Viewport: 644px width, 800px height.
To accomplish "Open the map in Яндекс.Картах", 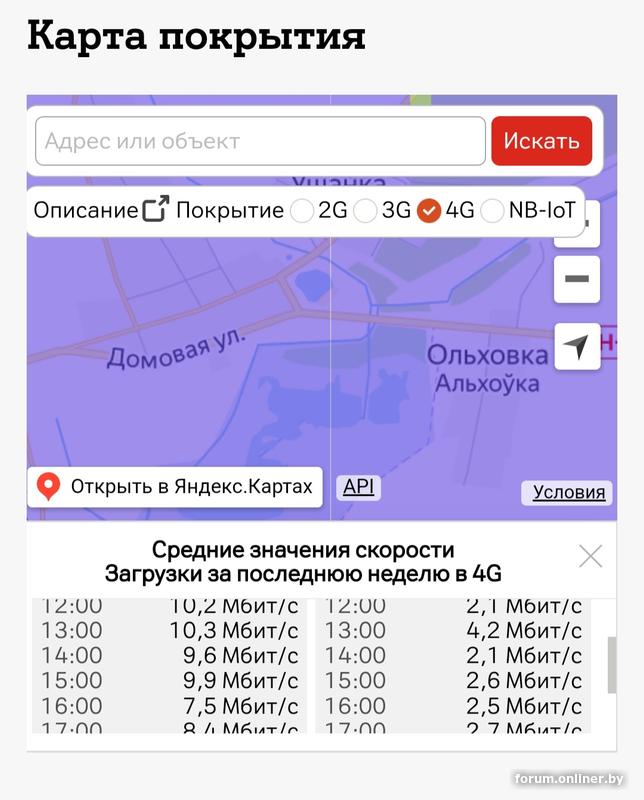I will [175, 487].
